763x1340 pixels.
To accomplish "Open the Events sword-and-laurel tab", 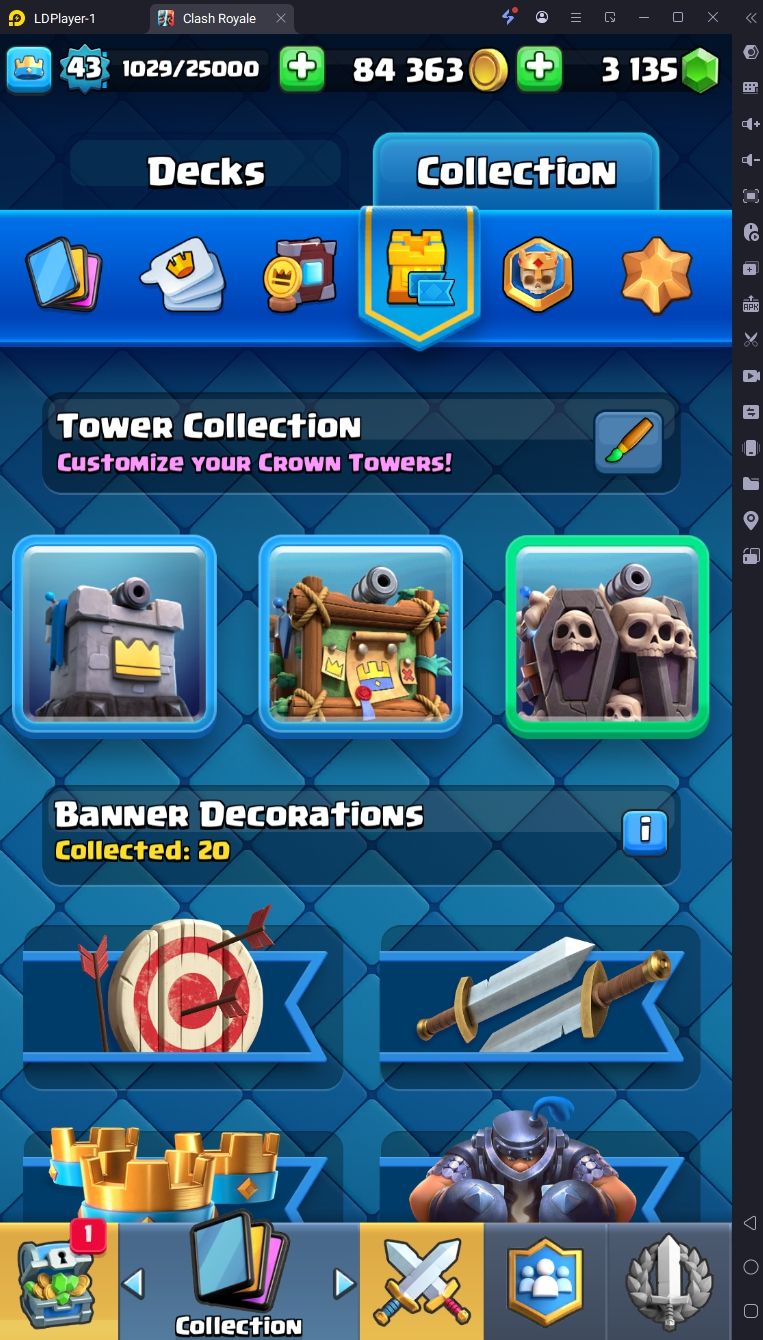I will click(x=668, y=1281).
